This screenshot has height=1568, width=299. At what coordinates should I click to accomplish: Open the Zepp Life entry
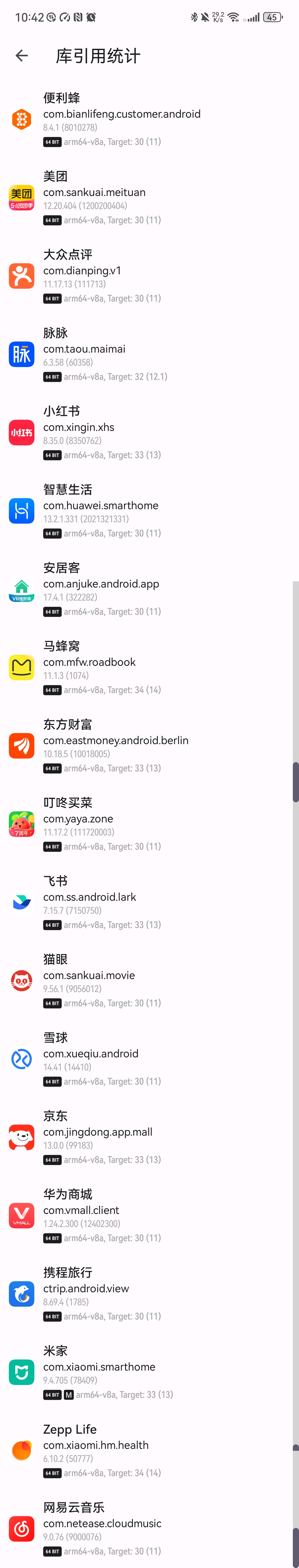click(x=122, y=1451)
